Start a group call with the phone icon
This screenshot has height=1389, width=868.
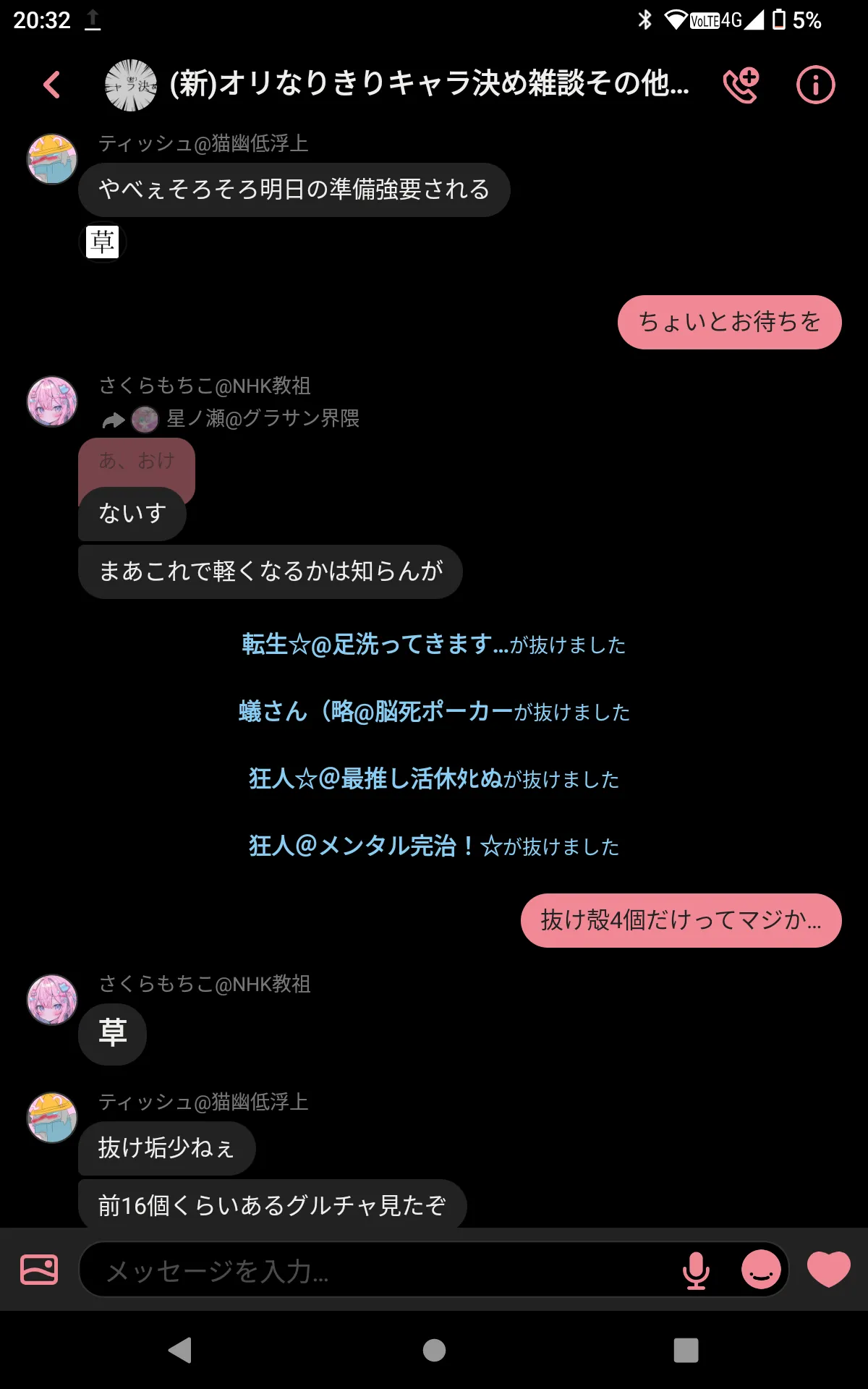[x=741, y=85]
